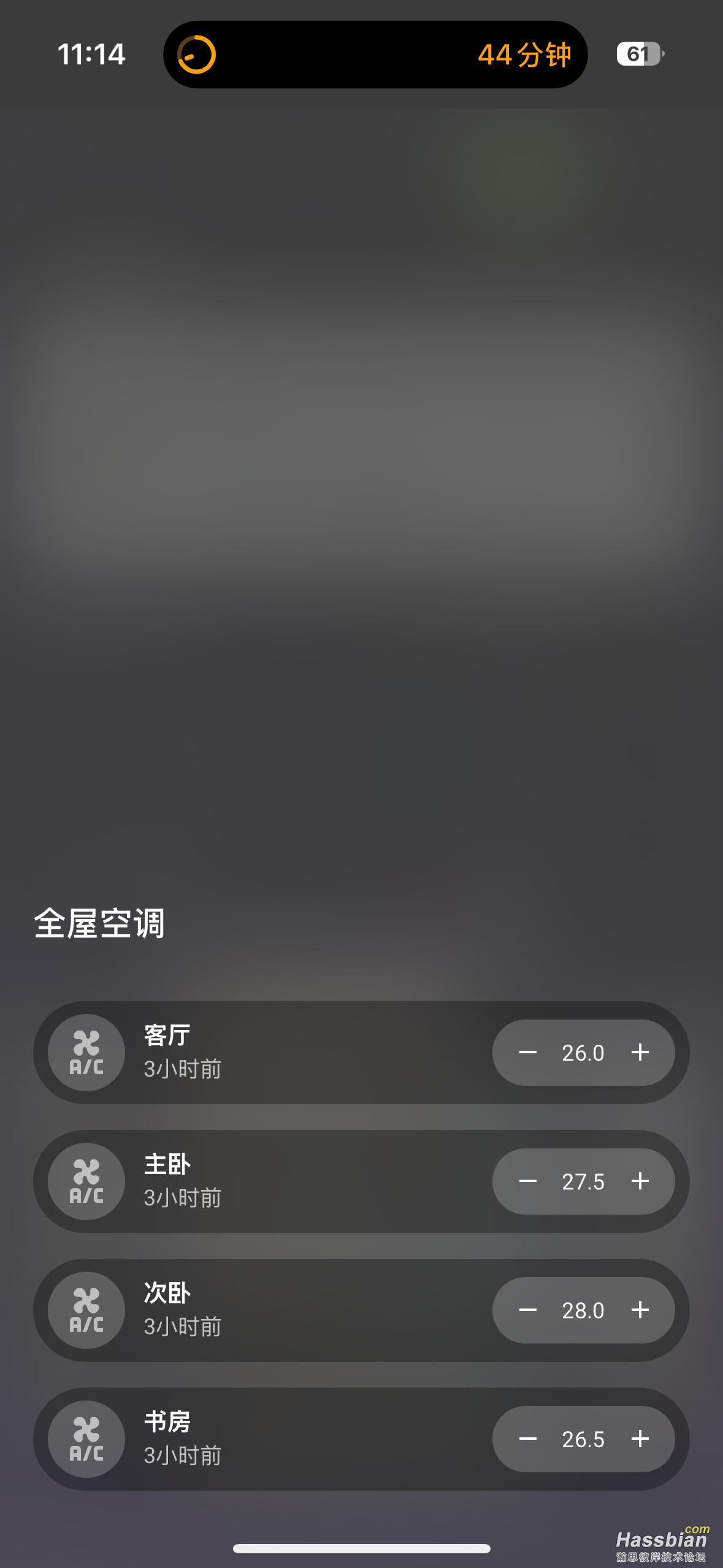
Task: Reduce the 次卧 temperature
Action: tap(527, 1310)
